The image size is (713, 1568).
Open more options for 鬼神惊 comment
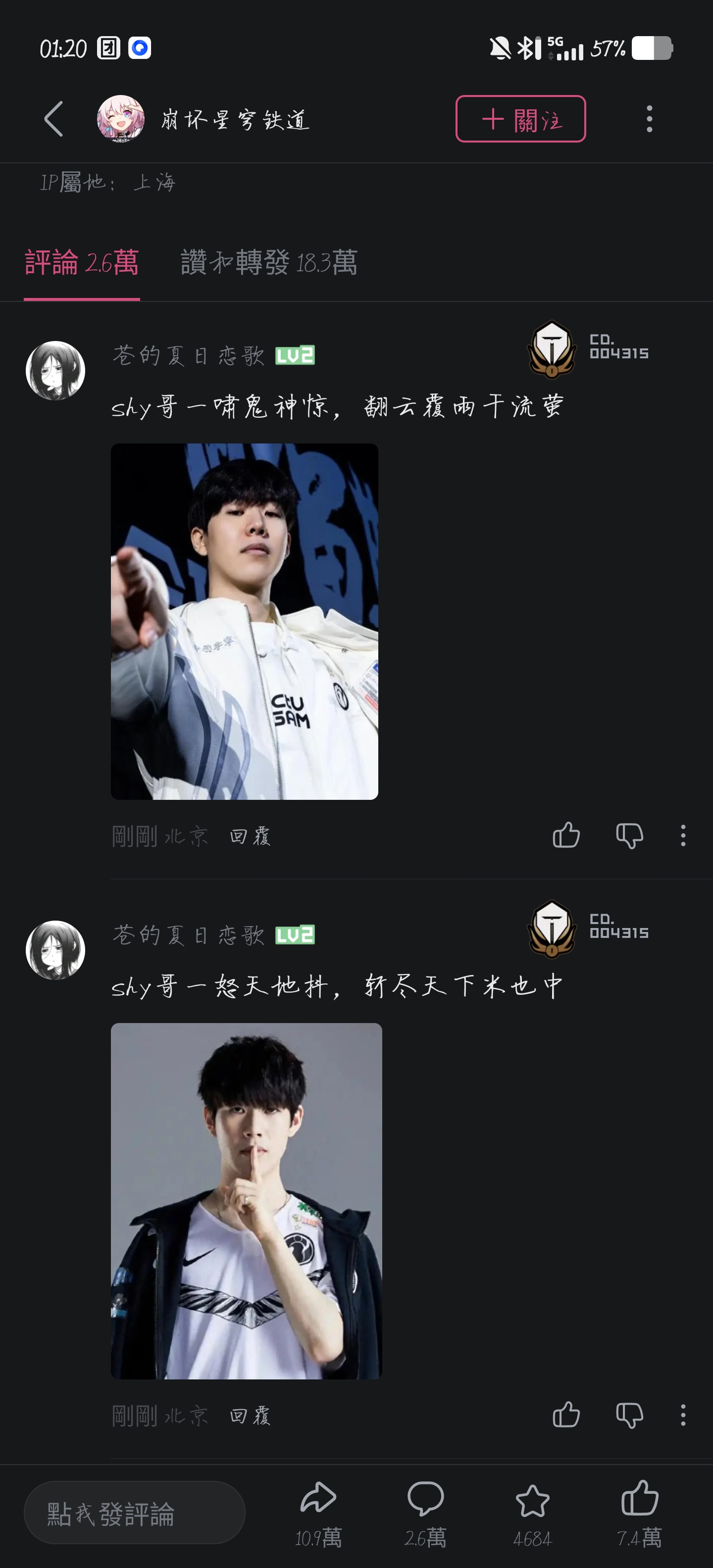683,835
